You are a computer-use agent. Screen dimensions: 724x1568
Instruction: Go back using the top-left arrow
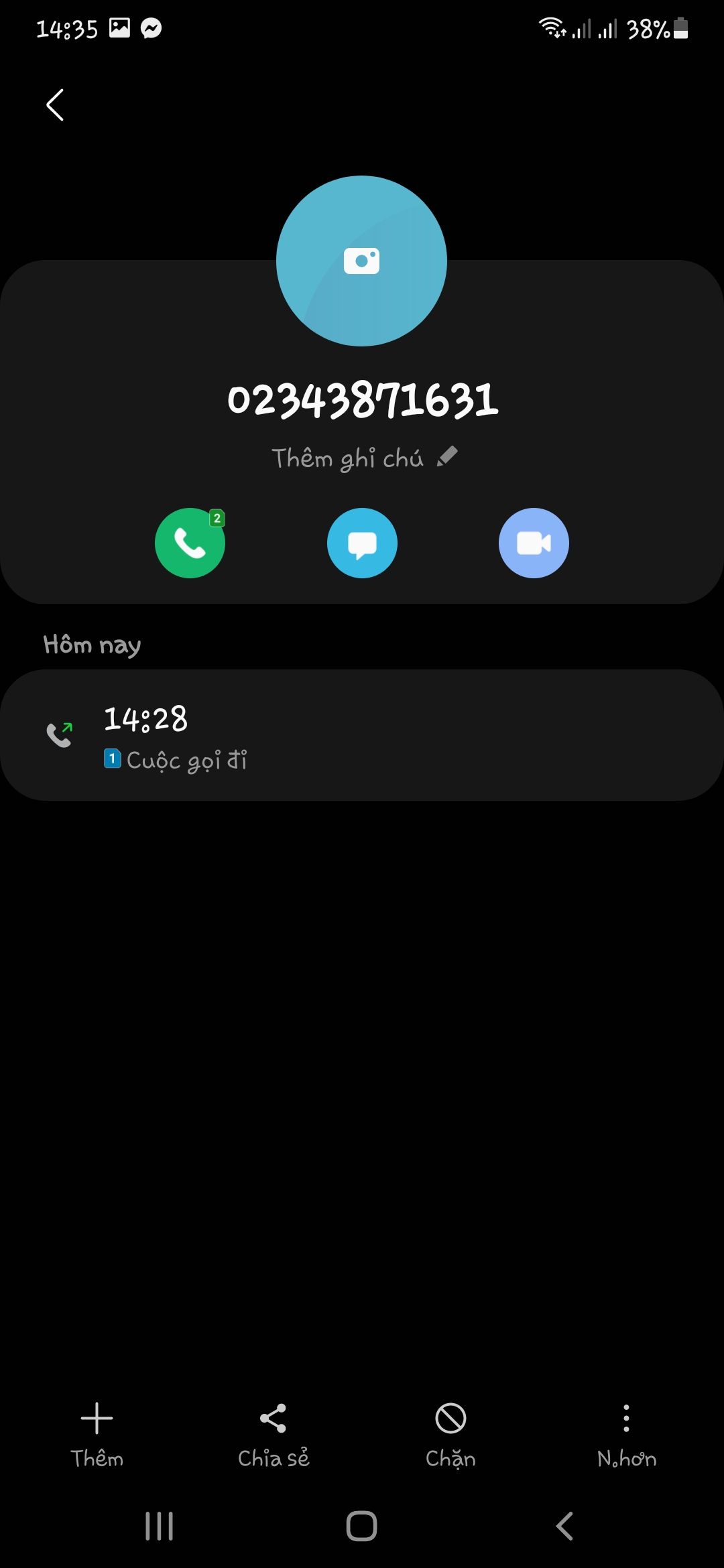tap(55, 105)
